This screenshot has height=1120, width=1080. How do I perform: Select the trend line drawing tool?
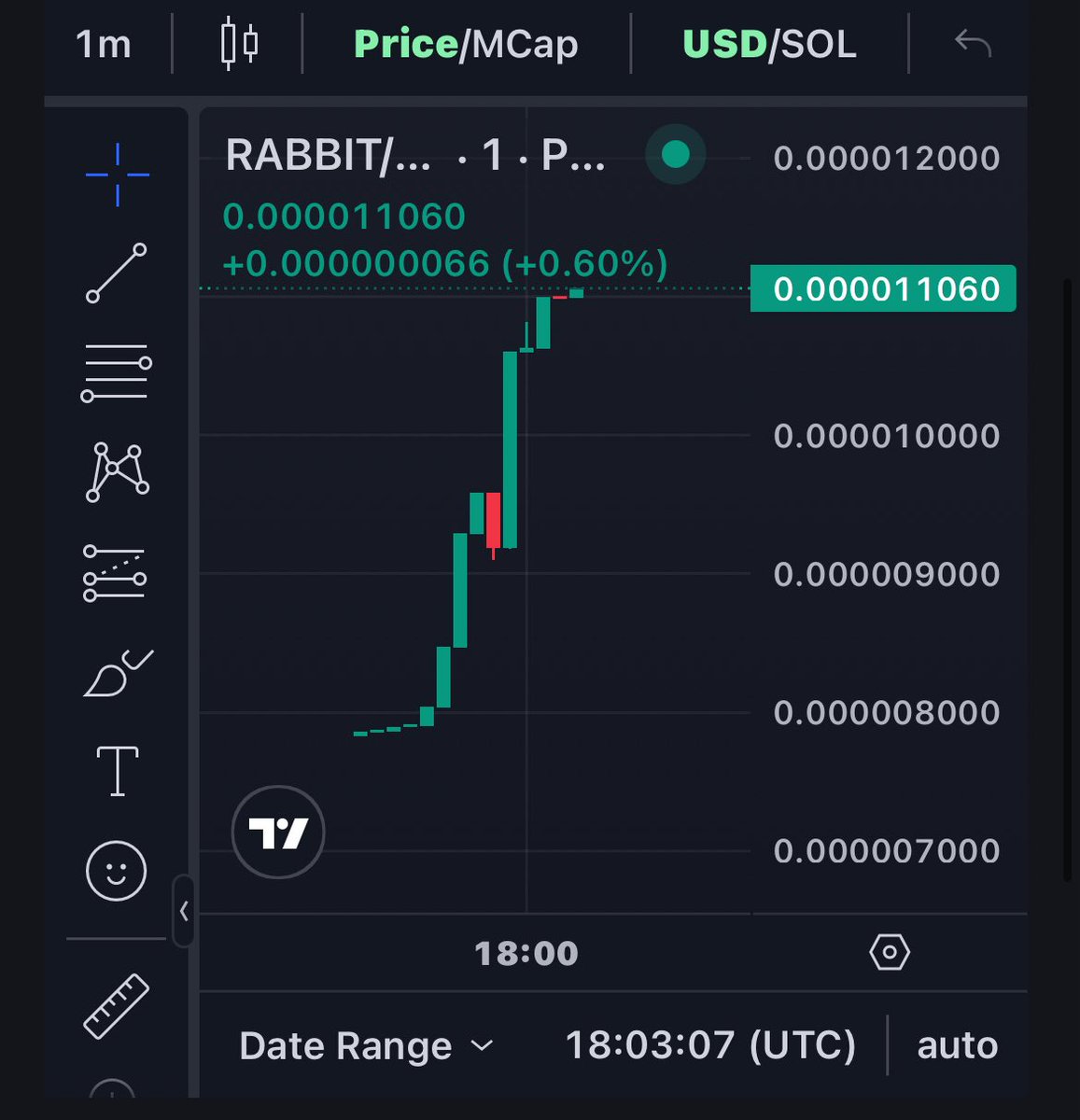[117, 273]
